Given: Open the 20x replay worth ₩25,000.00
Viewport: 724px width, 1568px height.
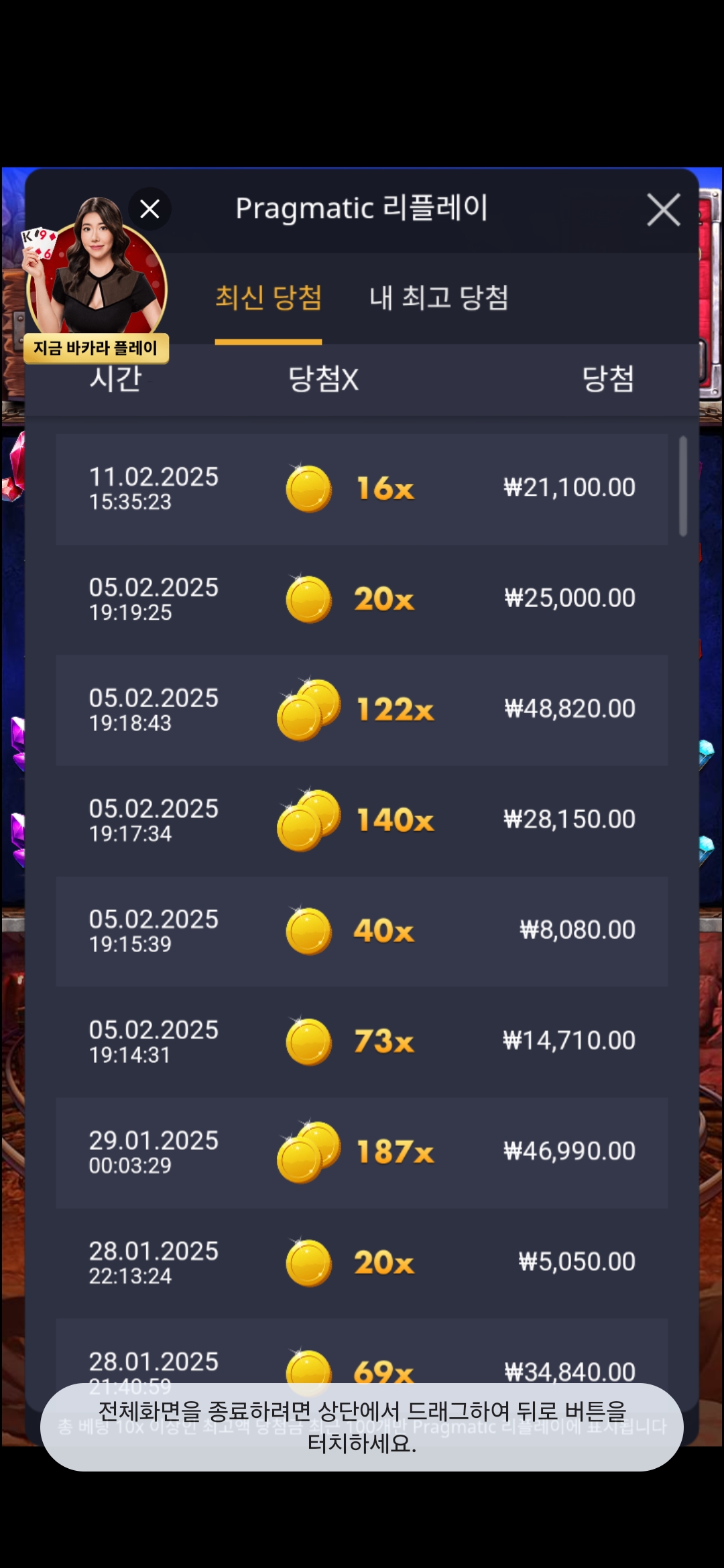Looking at the screenshot, I should click(x=362, y=600).
